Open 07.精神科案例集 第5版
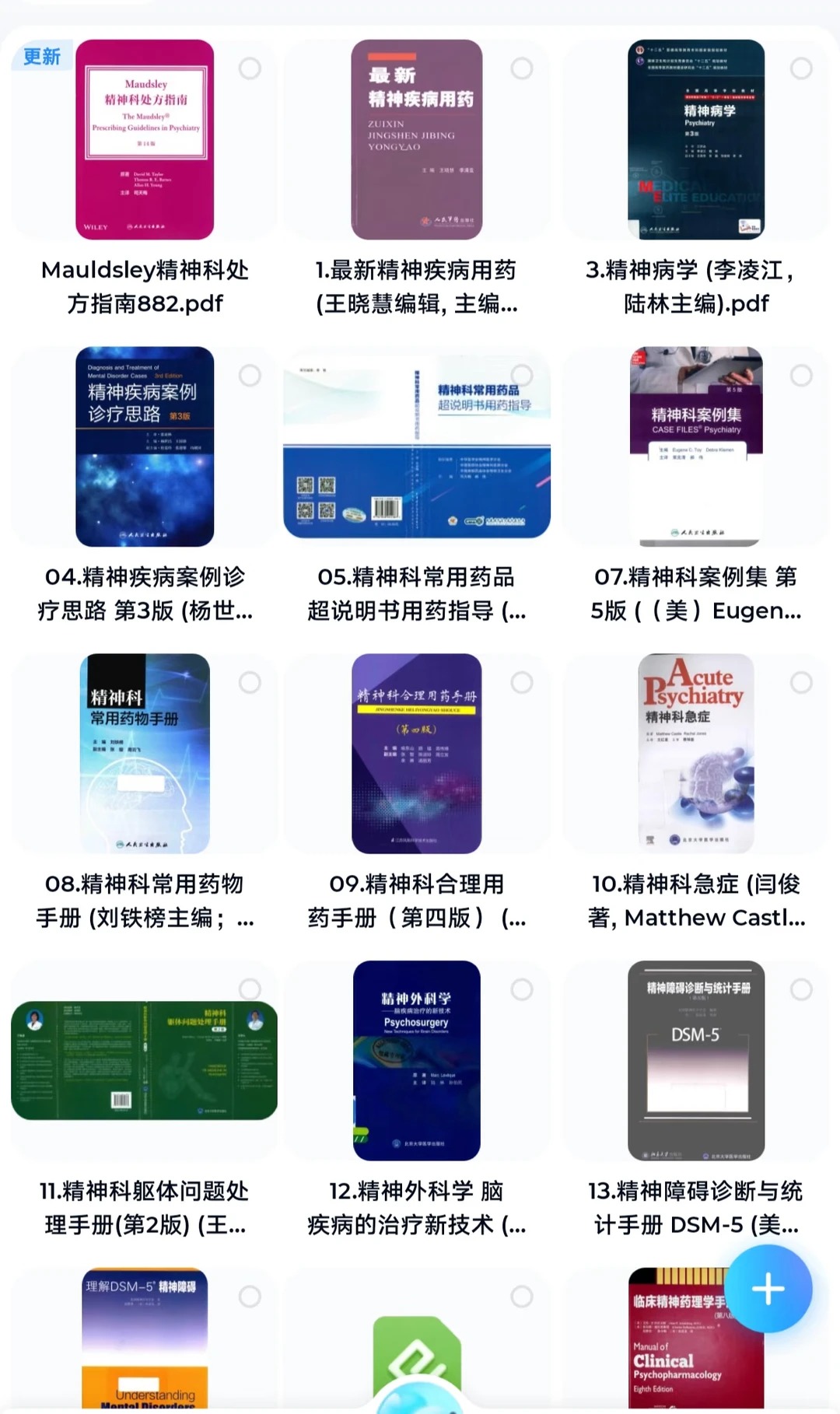The image size is (840, 1414). [x=695, y=446]
